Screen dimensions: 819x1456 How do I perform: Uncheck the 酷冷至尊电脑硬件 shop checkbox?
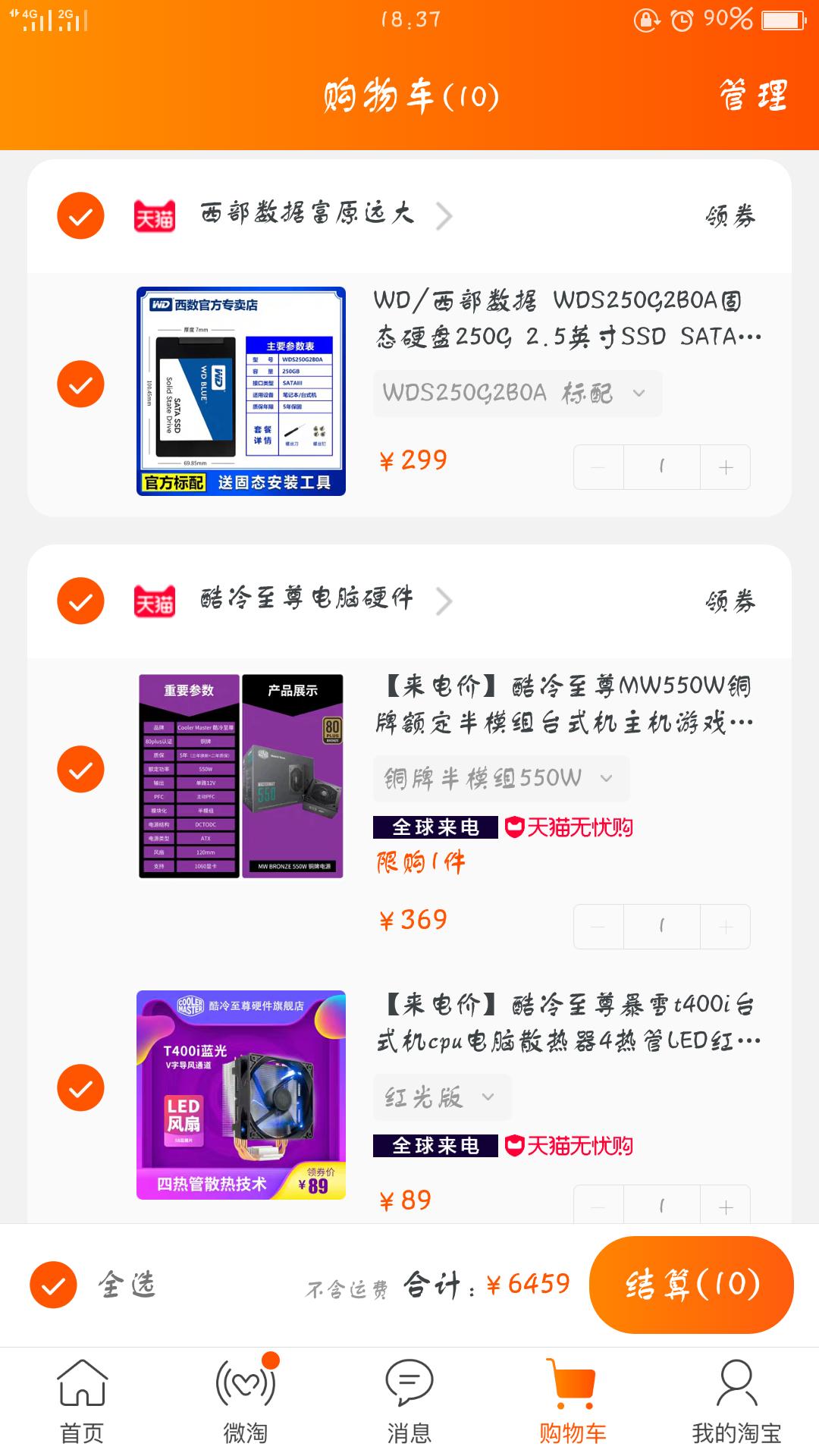click(80, 601)
